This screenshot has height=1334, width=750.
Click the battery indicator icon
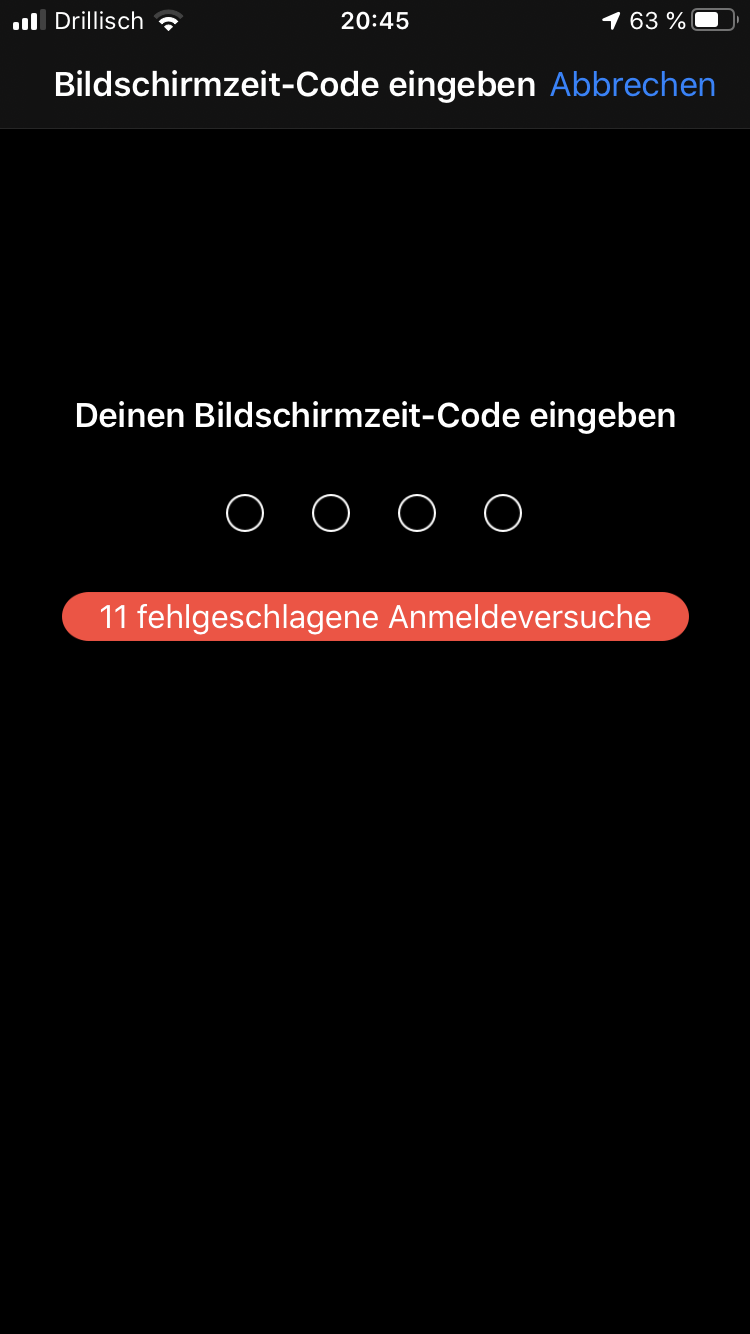714,19
